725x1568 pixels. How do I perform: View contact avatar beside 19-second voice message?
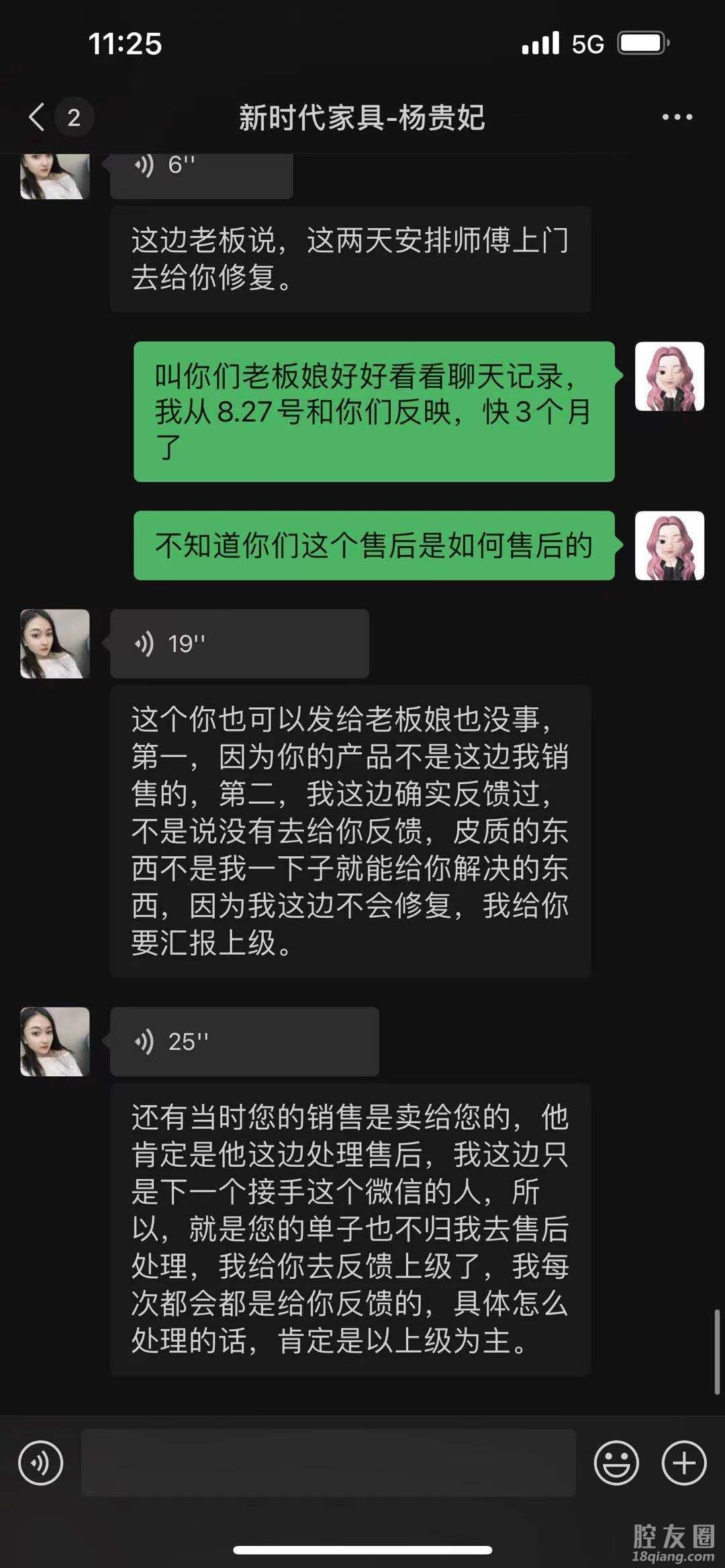pyautogui.click(x=55, y=643)
